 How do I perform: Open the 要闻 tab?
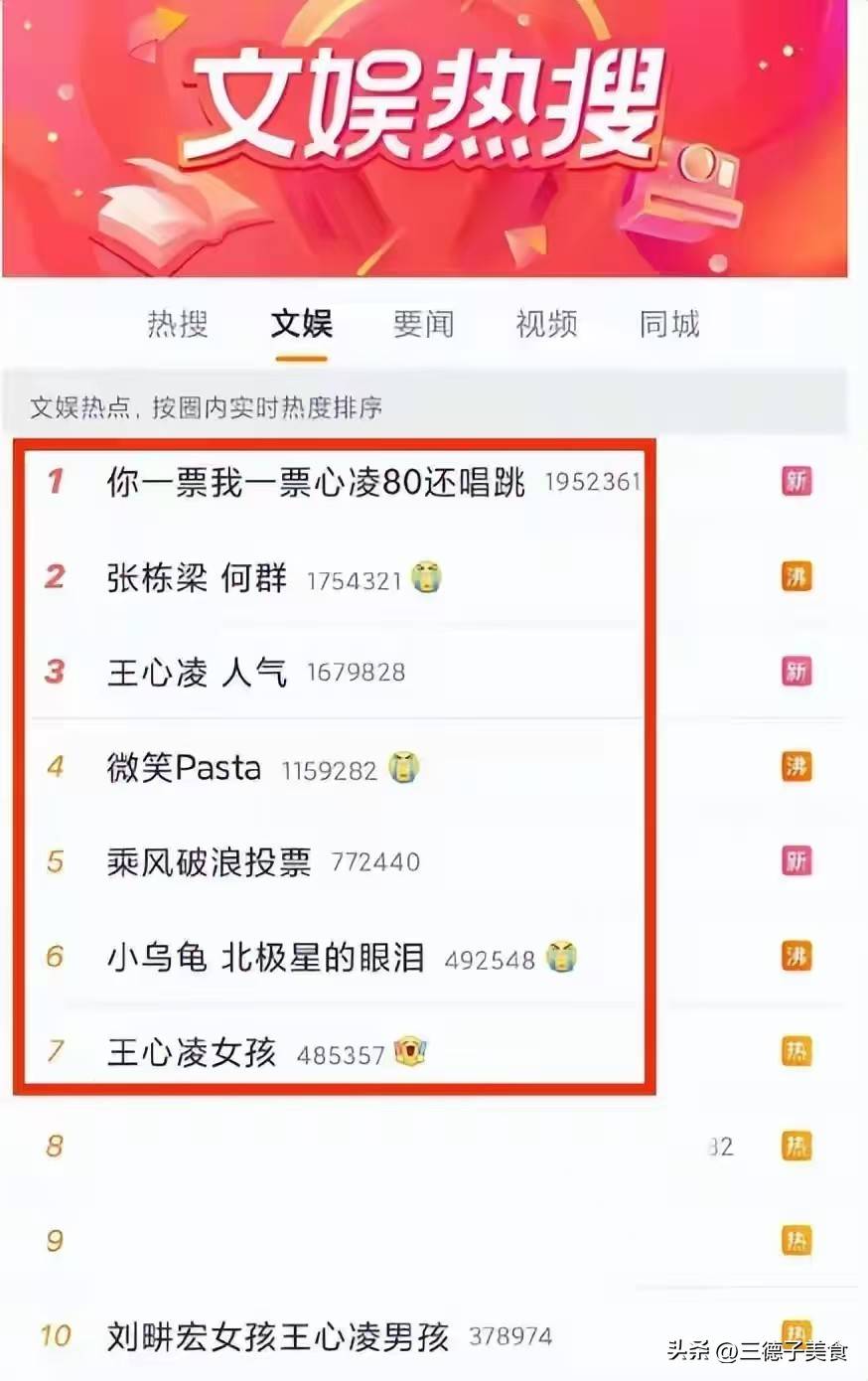(x=423, y=324)
